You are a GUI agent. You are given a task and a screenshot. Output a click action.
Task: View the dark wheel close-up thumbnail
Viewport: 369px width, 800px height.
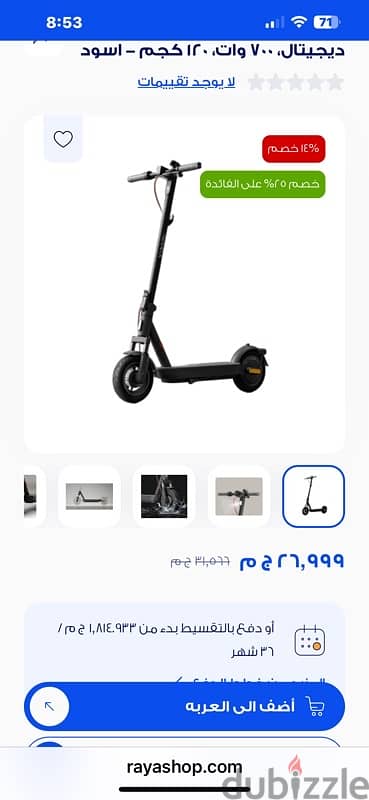click(x=164, y=496)
